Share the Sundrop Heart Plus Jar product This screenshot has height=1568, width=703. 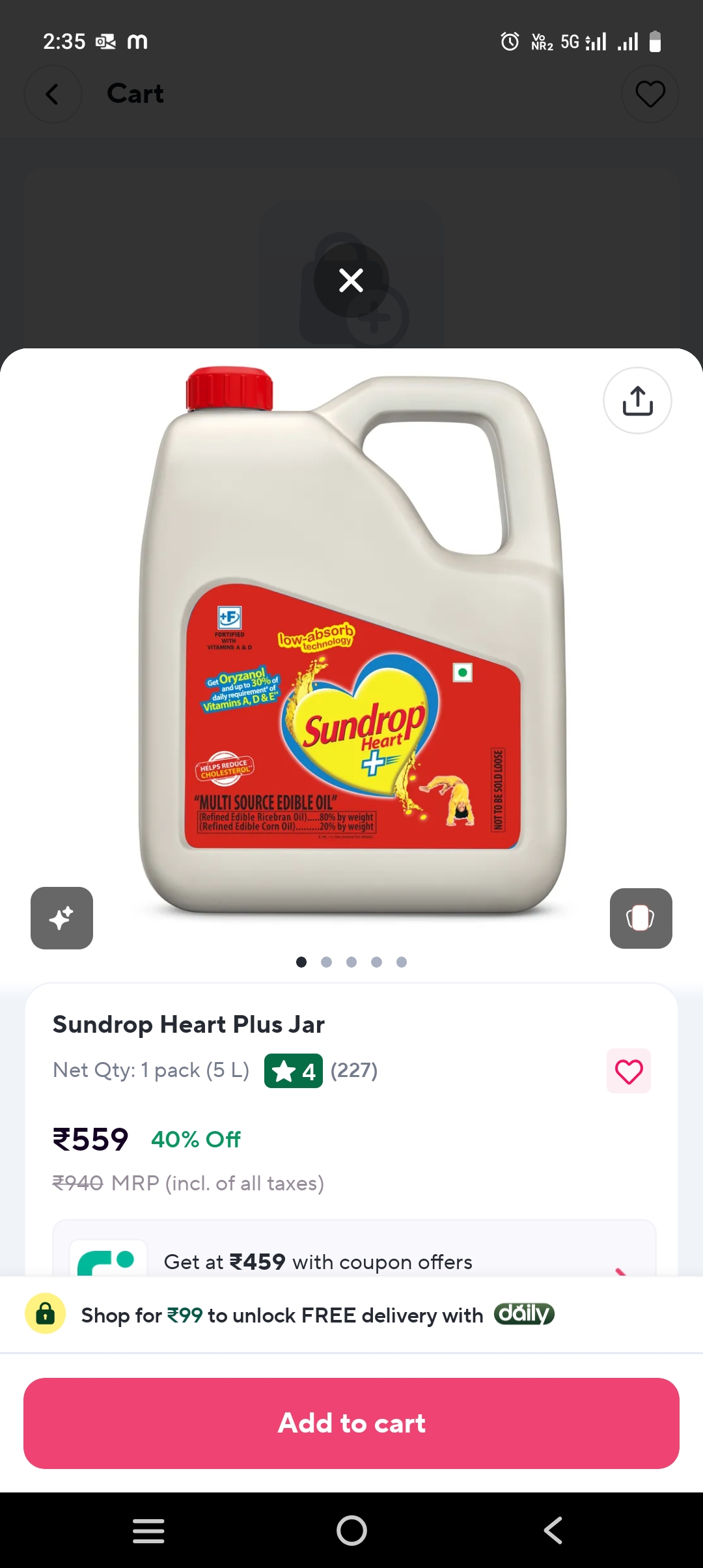637,400
